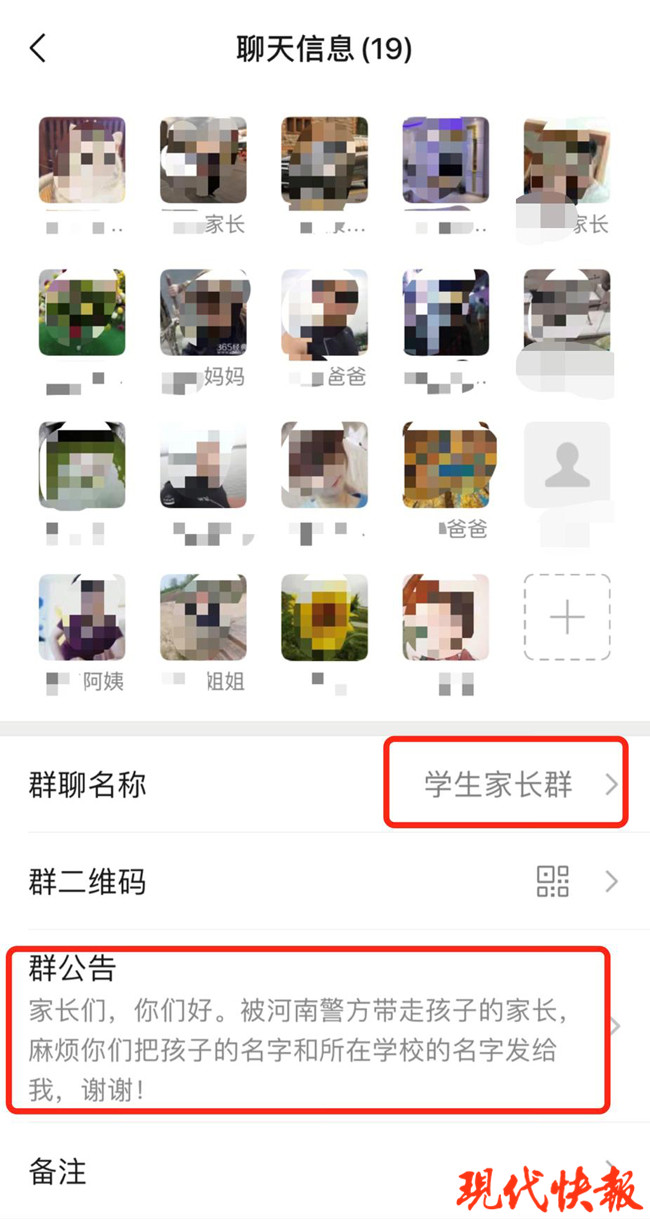Open the member with the sunflower avatar

pos(324,617)
